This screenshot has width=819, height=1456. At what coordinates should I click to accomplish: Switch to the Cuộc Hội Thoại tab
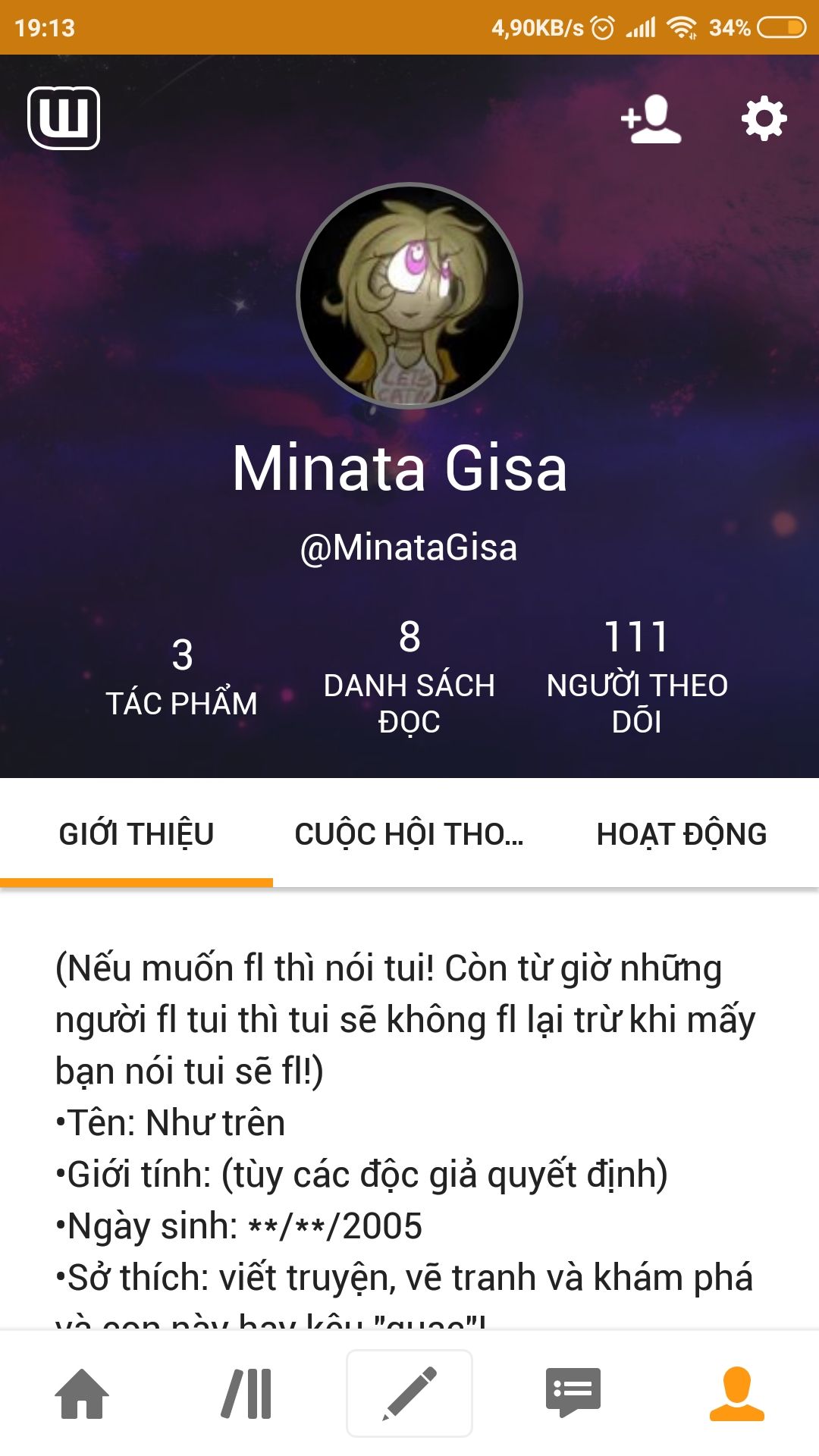tap(409, 834)
